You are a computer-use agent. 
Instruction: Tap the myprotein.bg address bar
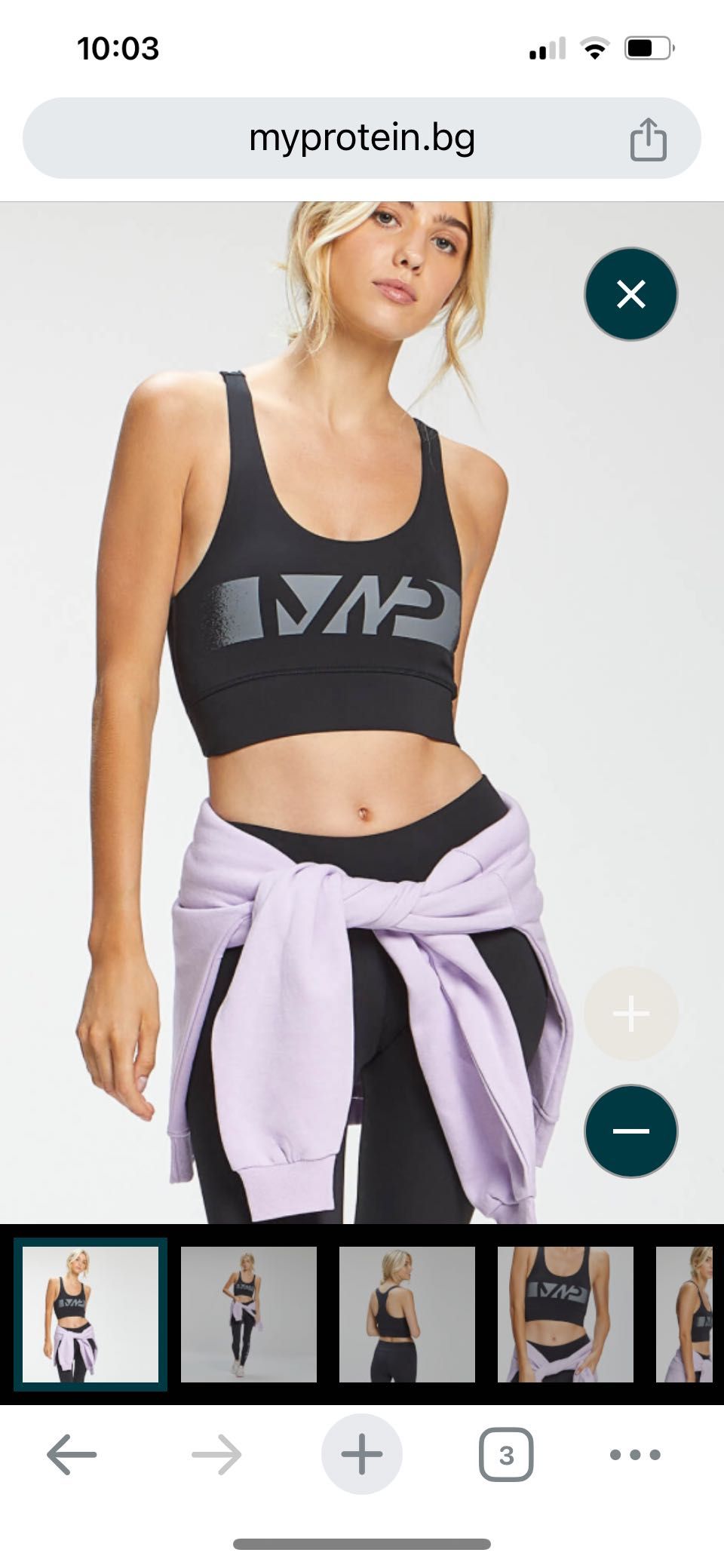(362, 138)
